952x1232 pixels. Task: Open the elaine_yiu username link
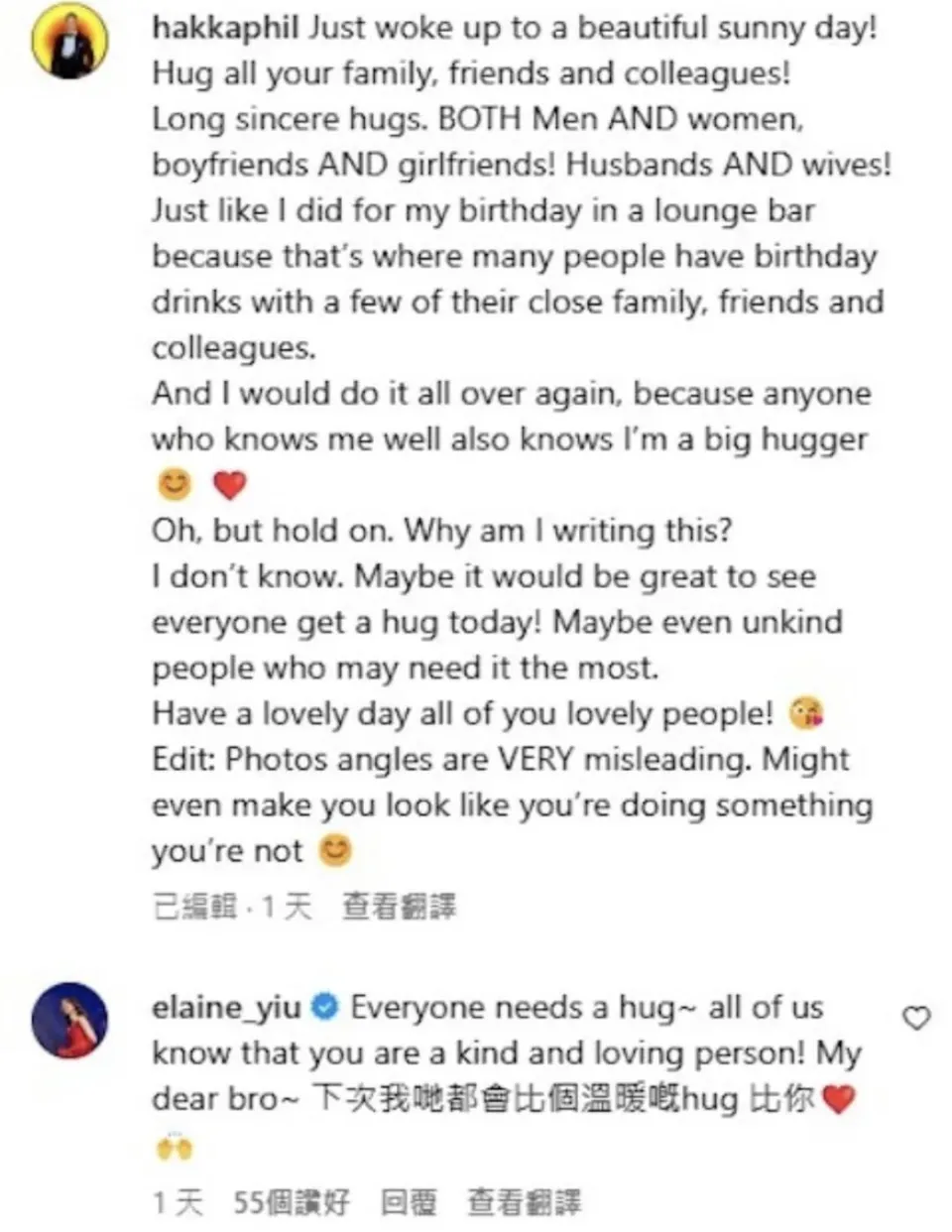point(226,1008)
